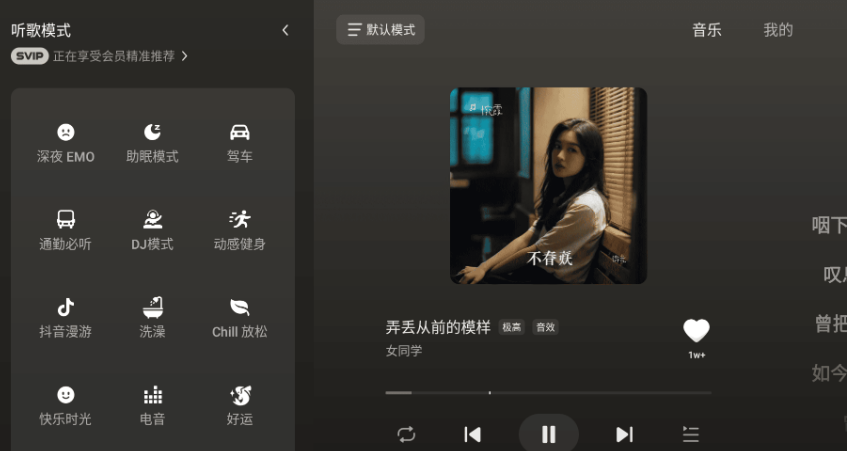
Task: Select 助眠模式 sleep mode
Action: 152,143
